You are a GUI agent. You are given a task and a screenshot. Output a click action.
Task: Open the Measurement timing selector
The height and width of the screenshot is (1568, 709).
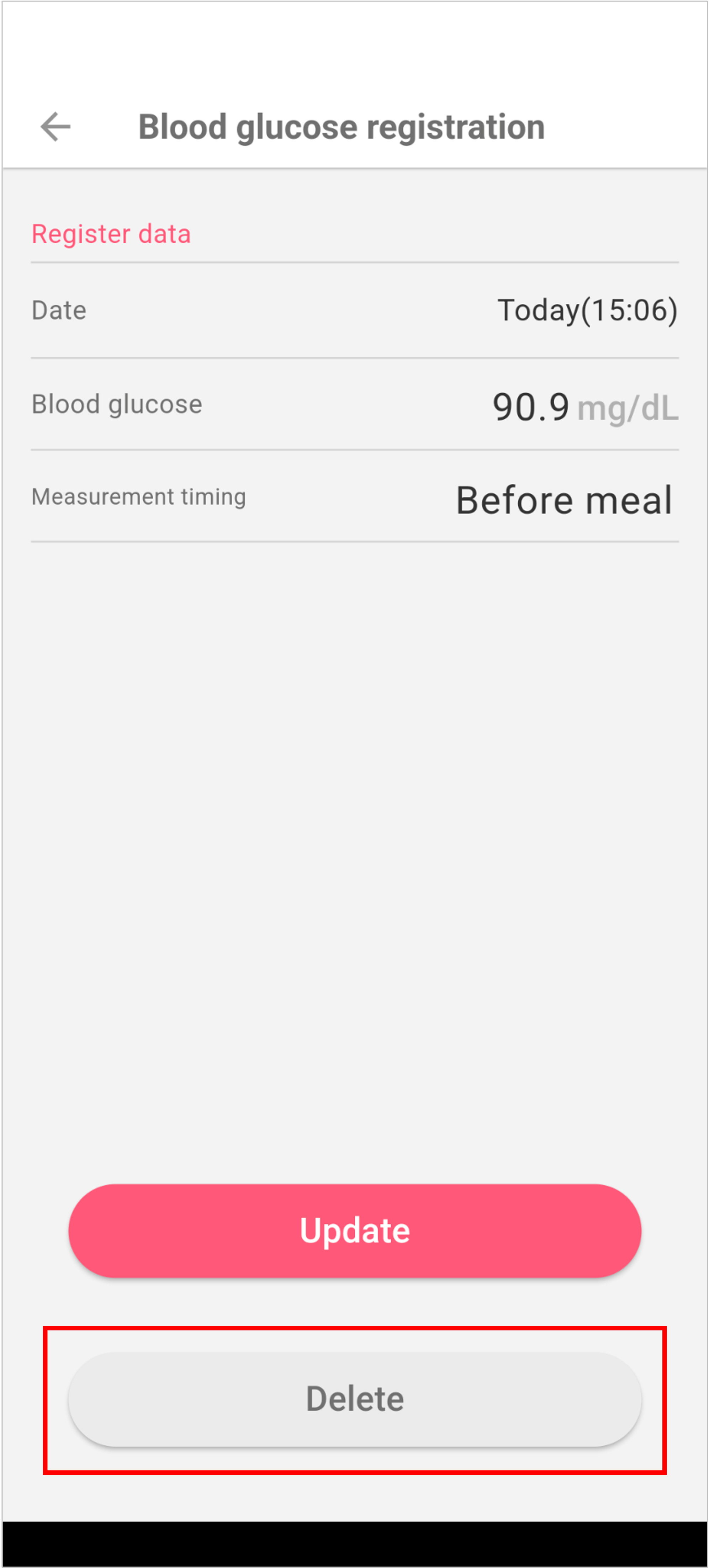(354, 497)
